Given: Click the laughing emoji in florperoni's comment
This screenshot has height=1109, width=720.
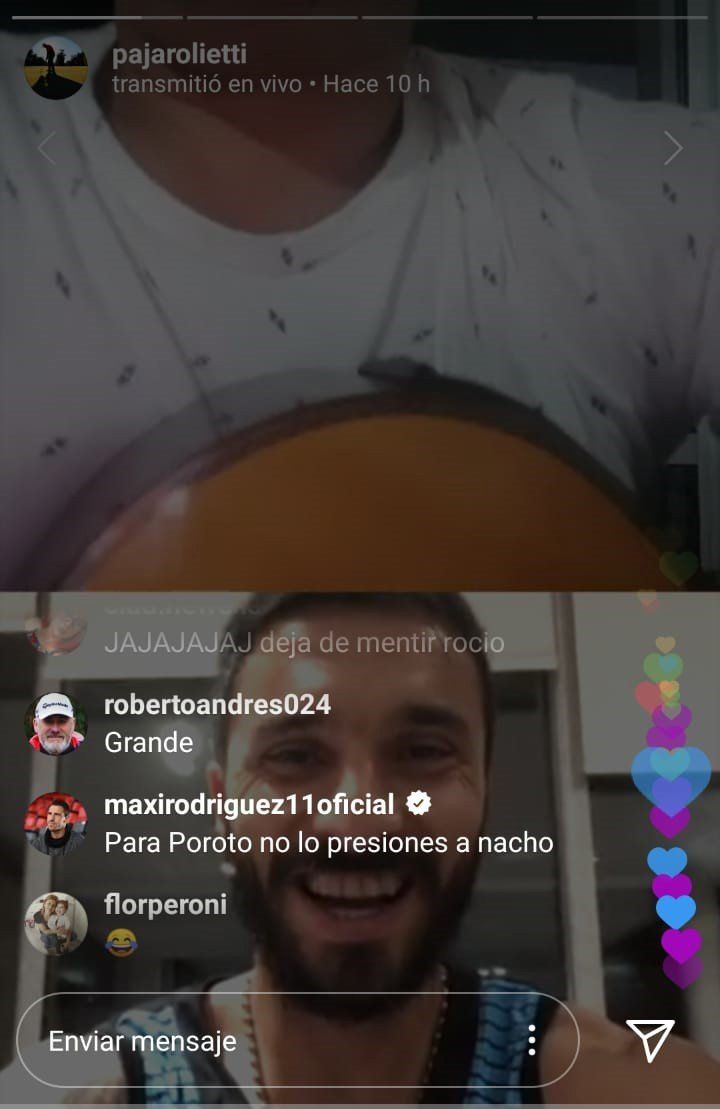Looking at the screenshot, I should coord(121,943).
